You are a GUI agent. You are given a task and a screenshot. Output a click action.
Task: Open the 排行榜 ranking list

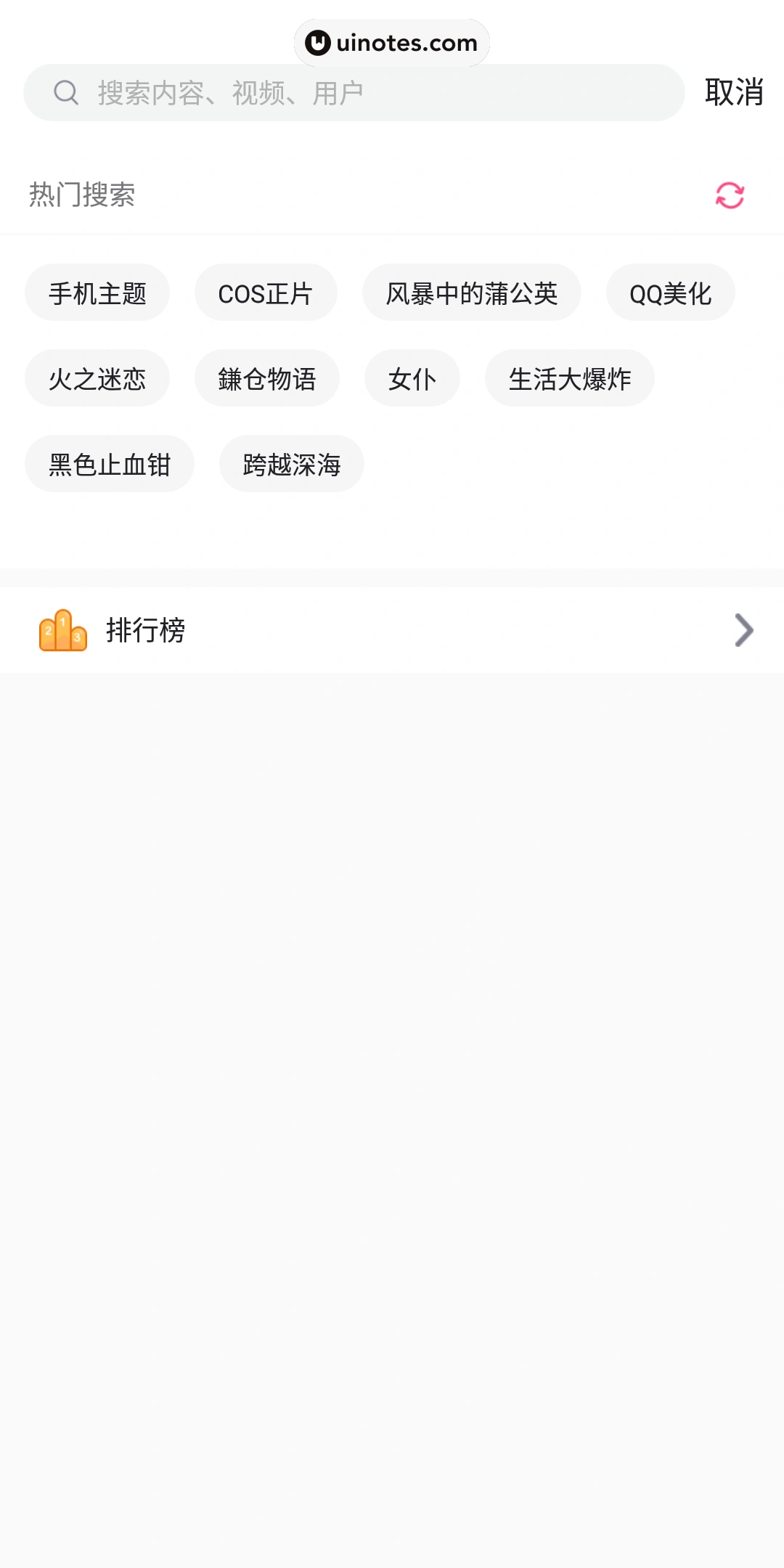click(392, 630)
